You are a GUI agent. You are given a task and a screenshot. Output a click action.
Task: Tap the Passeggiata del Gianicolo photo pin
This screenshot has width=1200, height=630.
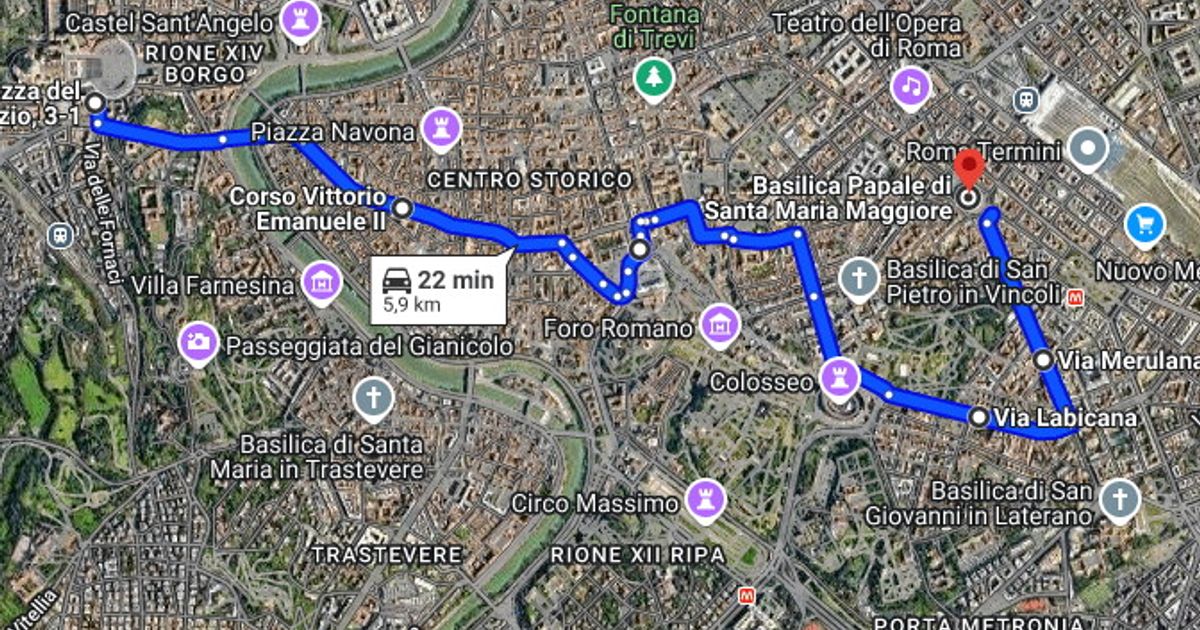[x=198, y=343]
